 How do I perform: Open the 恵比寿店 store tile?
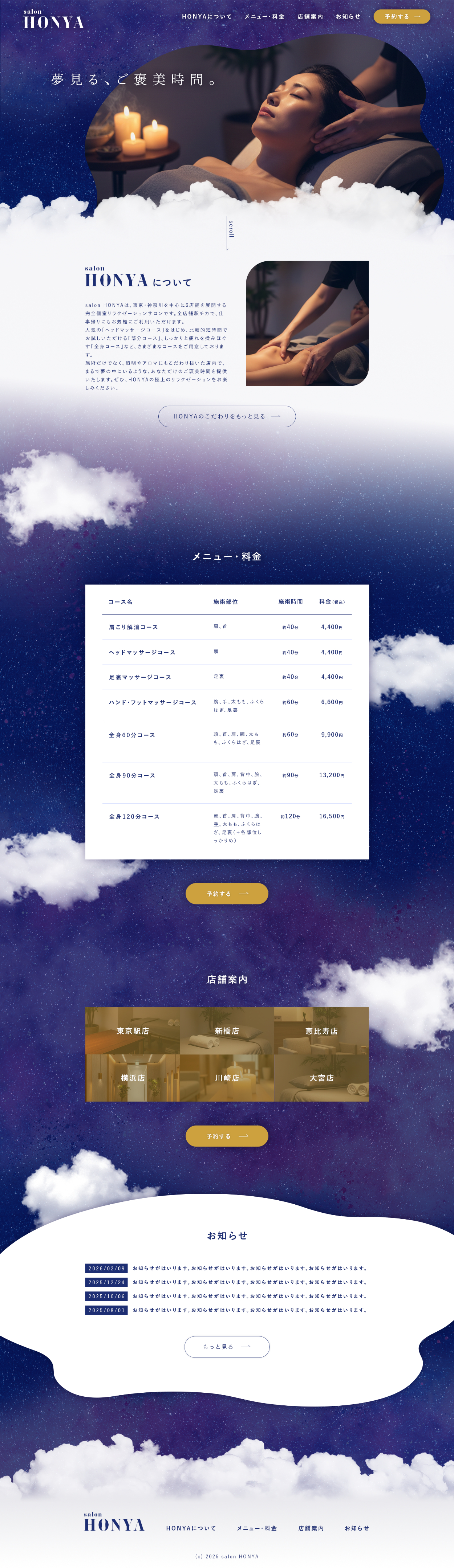click(x=321, y=1030)
